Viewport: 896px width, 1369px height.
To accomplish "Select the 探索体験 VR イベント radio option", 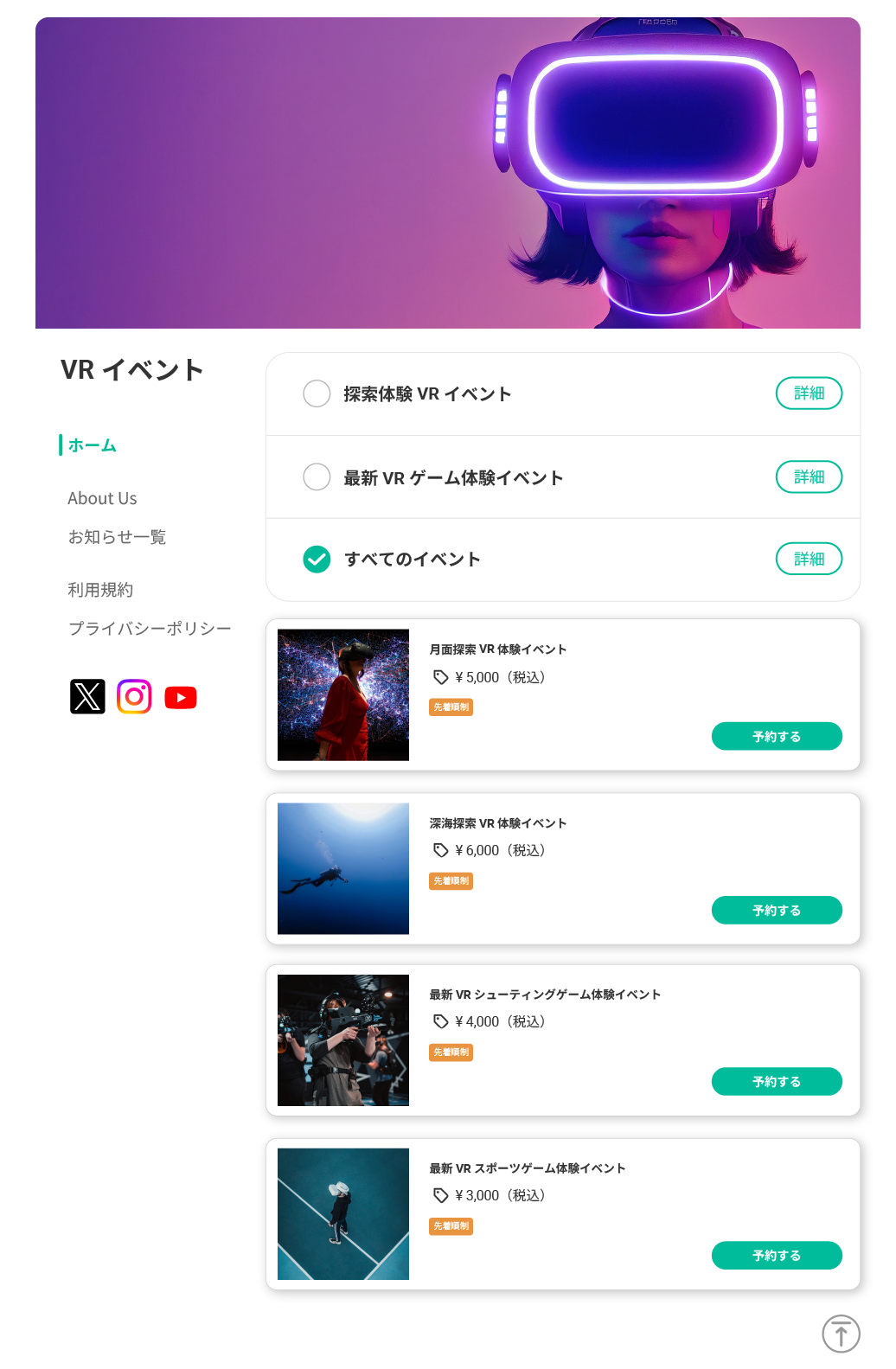I will (x=317, y=393).
